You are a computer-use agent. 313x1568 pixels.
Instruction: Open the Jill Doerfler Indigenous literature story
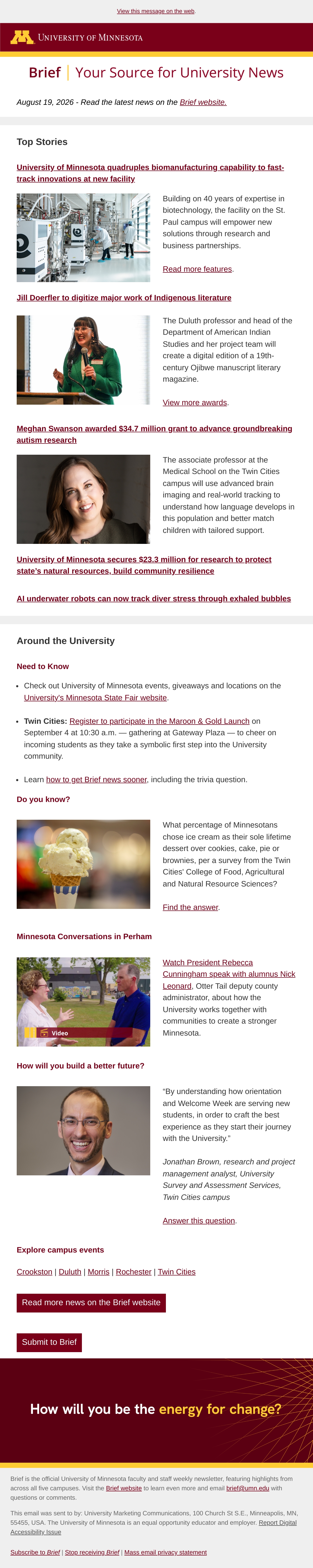[124, 298]
